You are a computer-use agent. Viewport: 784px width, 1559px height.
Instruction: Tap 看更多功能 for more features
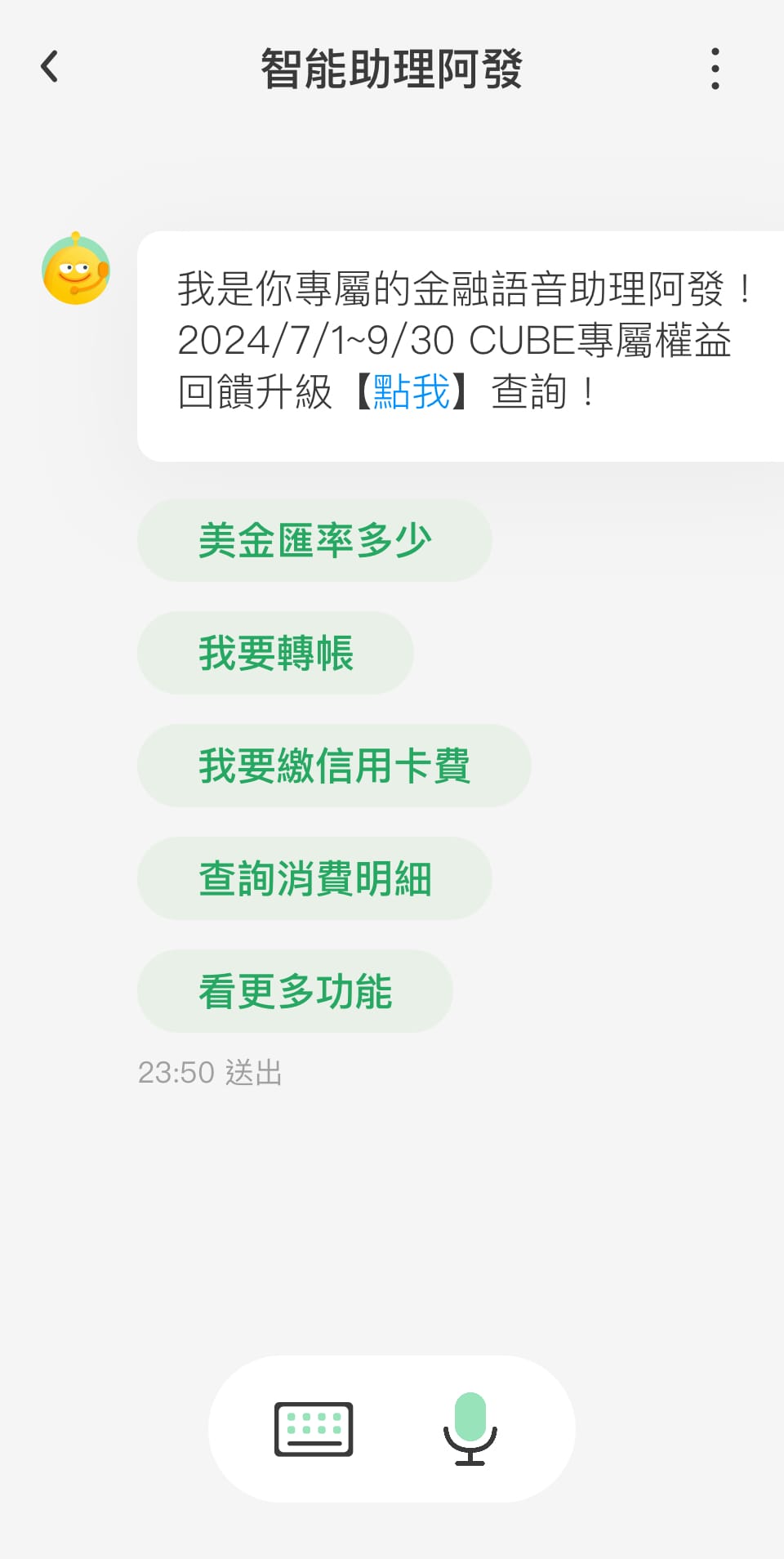[x=294, y=990]
